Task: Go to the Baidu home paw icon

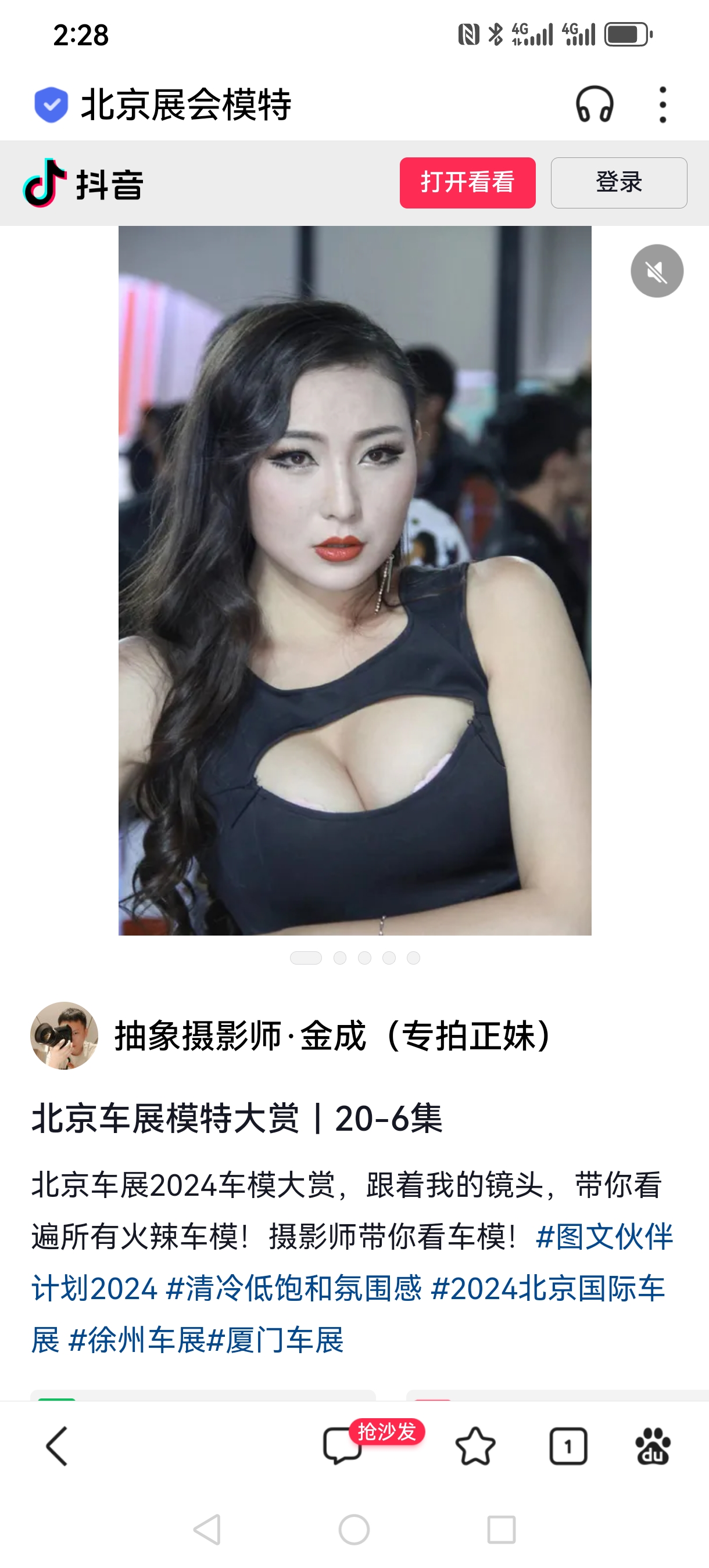Action: pos(653,1446)
